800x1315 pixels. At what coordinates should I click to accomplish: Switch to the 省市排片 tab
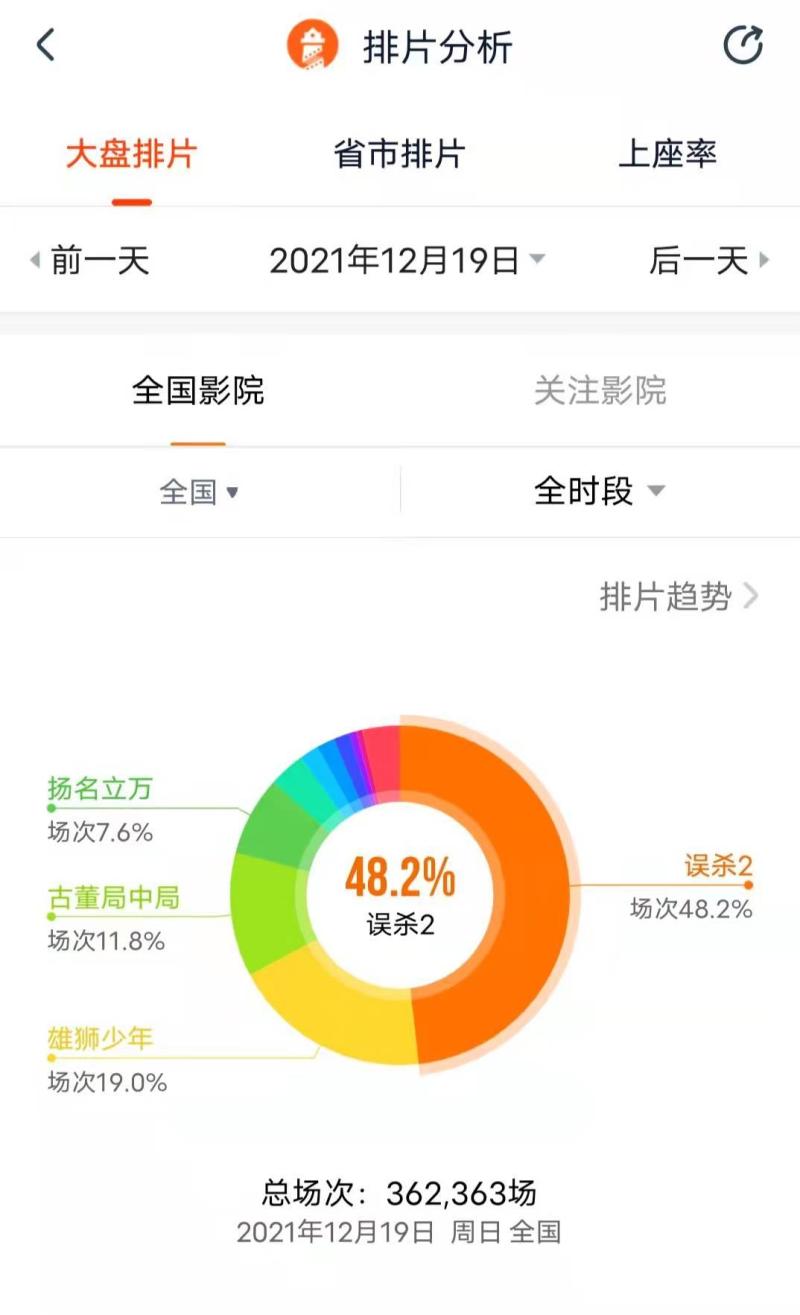399,155
